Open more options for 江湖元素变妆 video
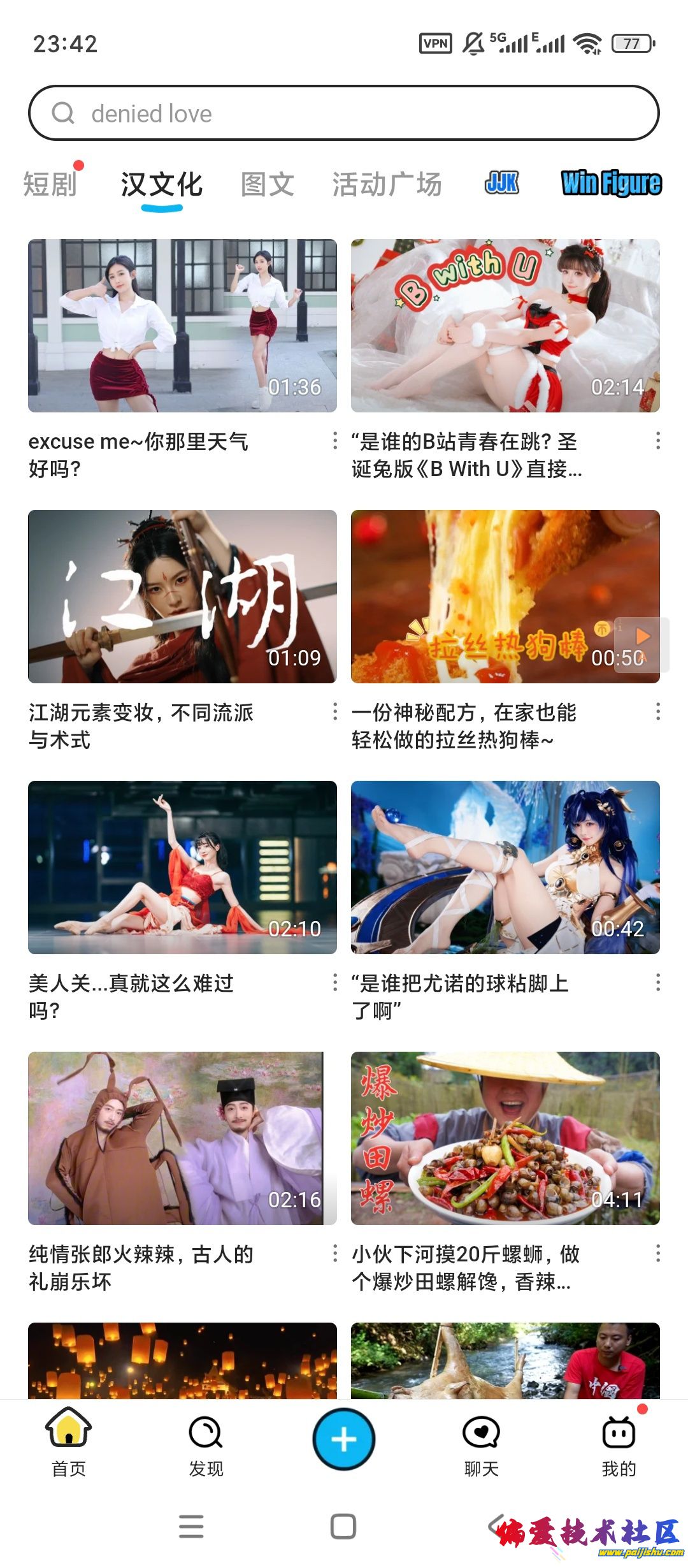The height and width of the screenshot is (1568, 688). click(x=335, y=712)
